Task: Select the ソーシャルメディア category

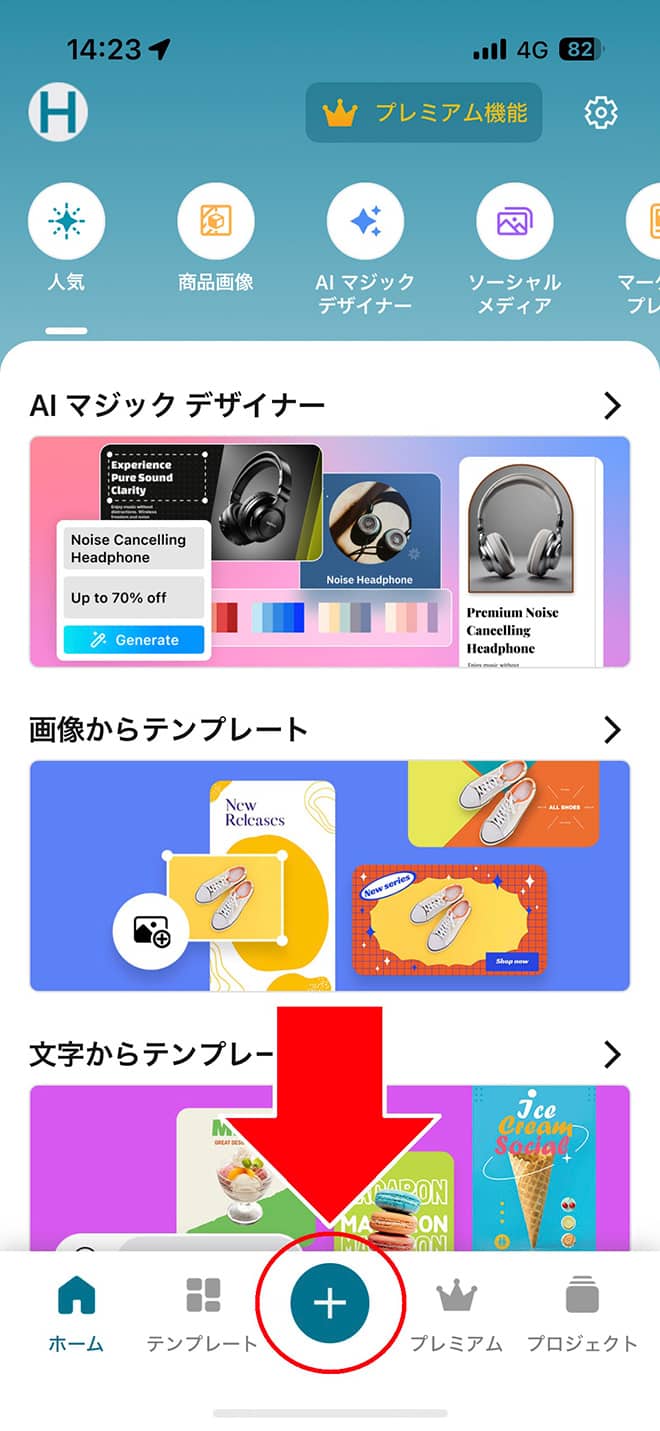Action: (x=515, y=250)
